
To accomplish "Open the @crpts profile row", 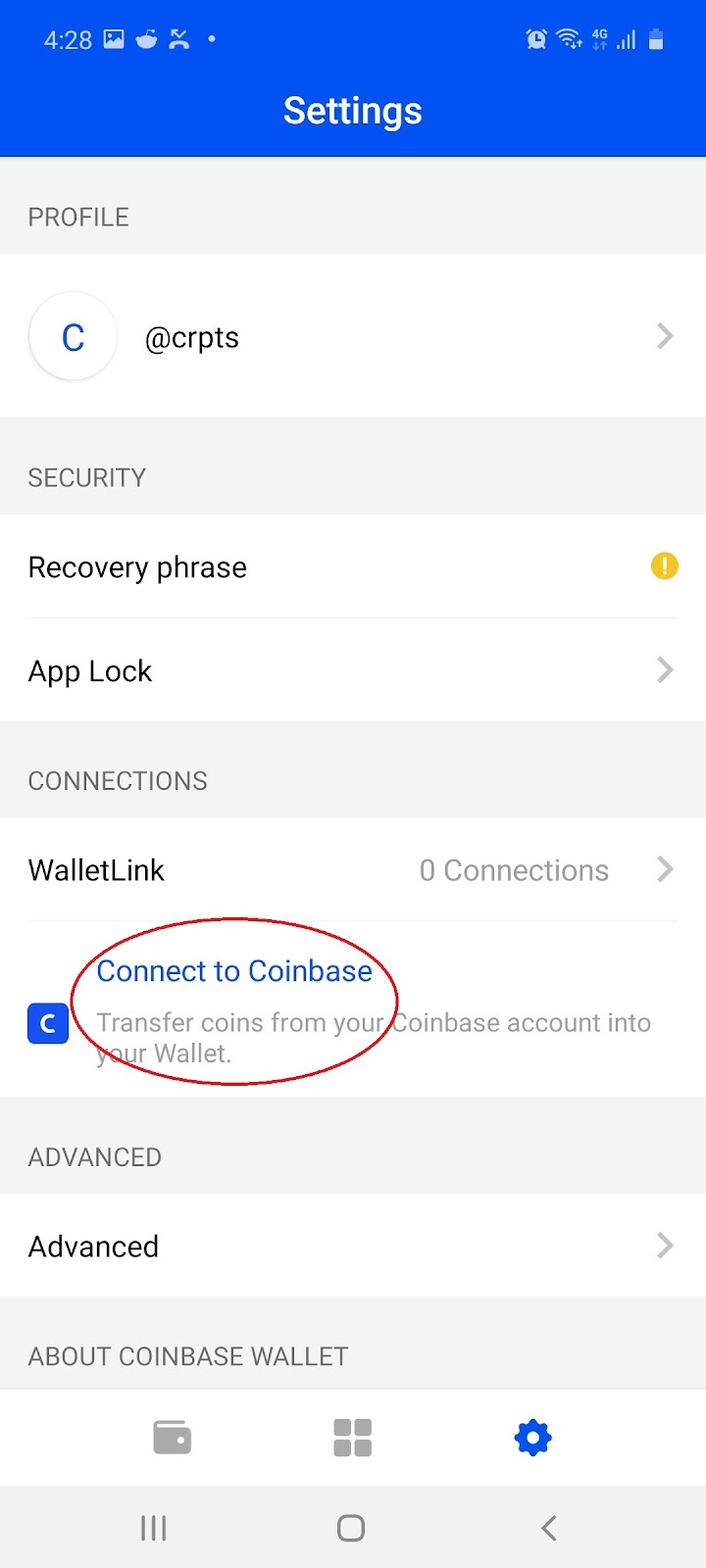I will (353, 337).
